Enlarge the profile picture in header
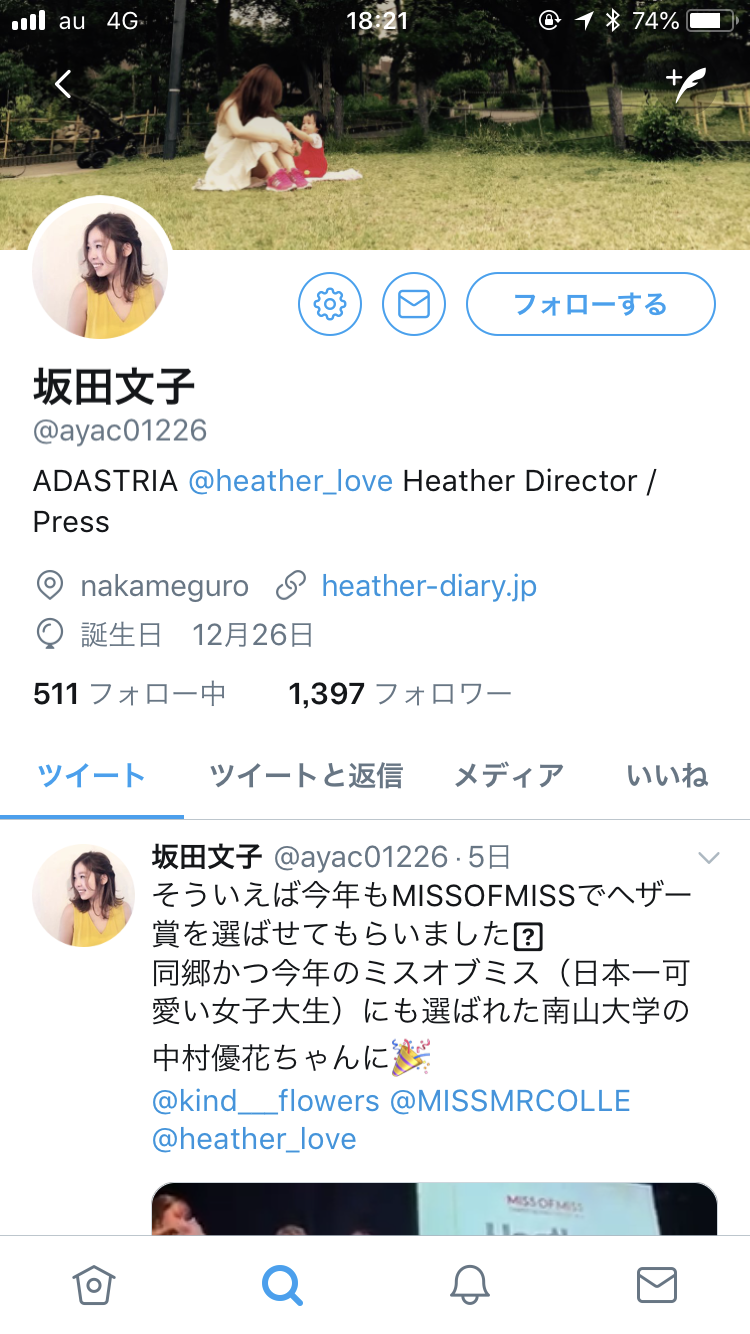Viewport: 750px width, 1334px height. pyautogui.click(x=100, y=272)
